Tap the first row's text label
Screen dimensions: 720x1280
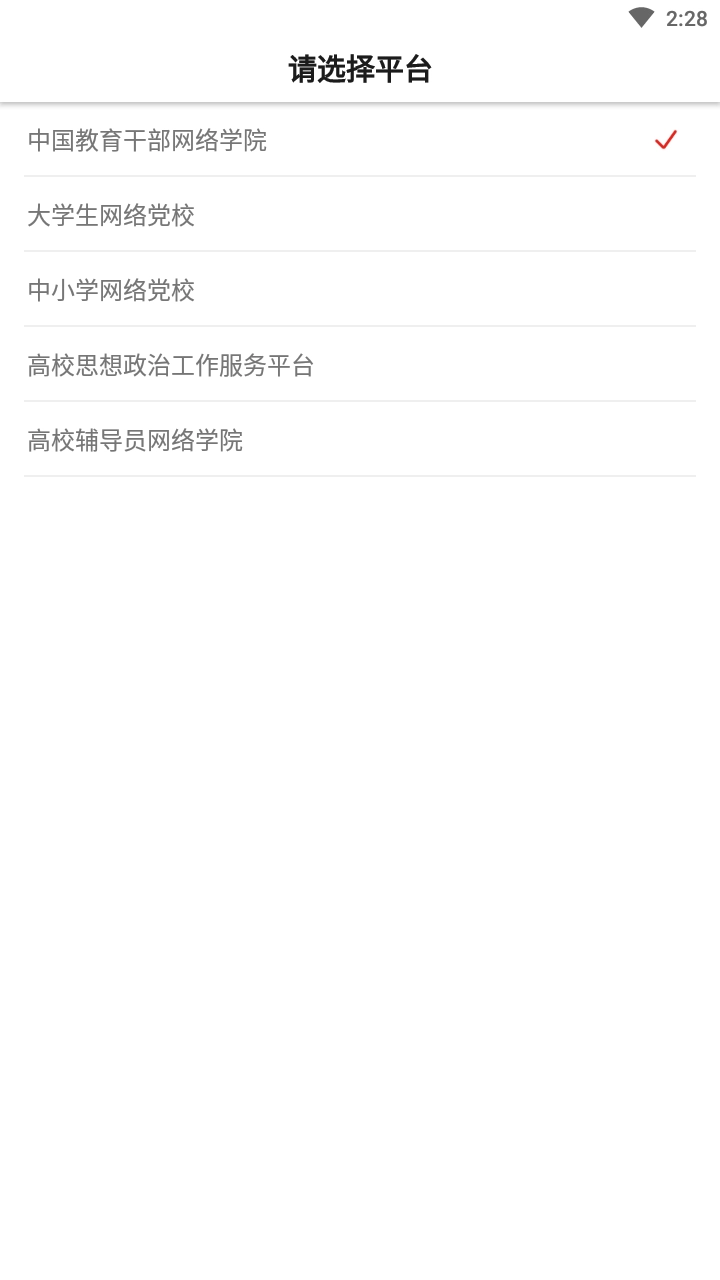click(x=148, y=141)
